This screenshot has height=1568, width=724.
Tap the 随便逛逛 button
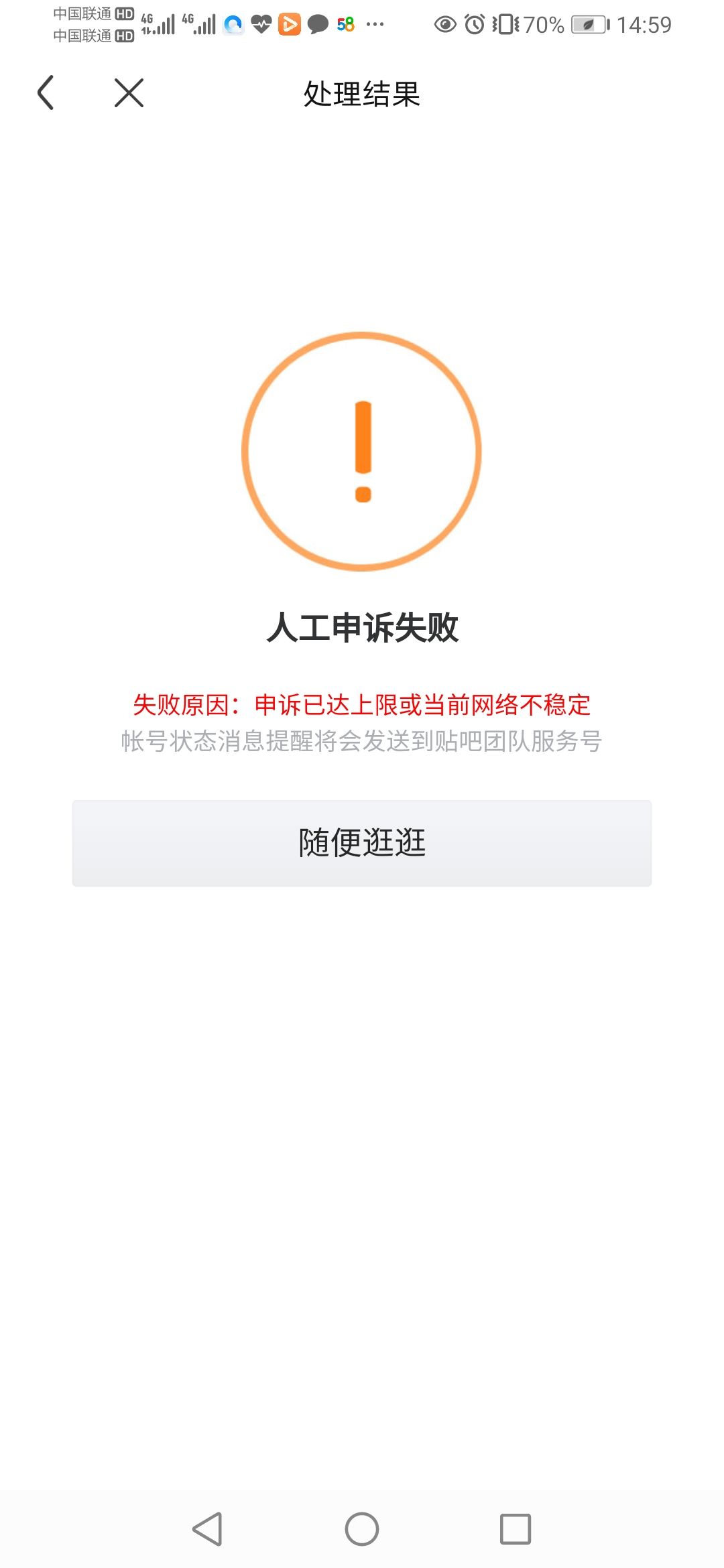(362, 841)
